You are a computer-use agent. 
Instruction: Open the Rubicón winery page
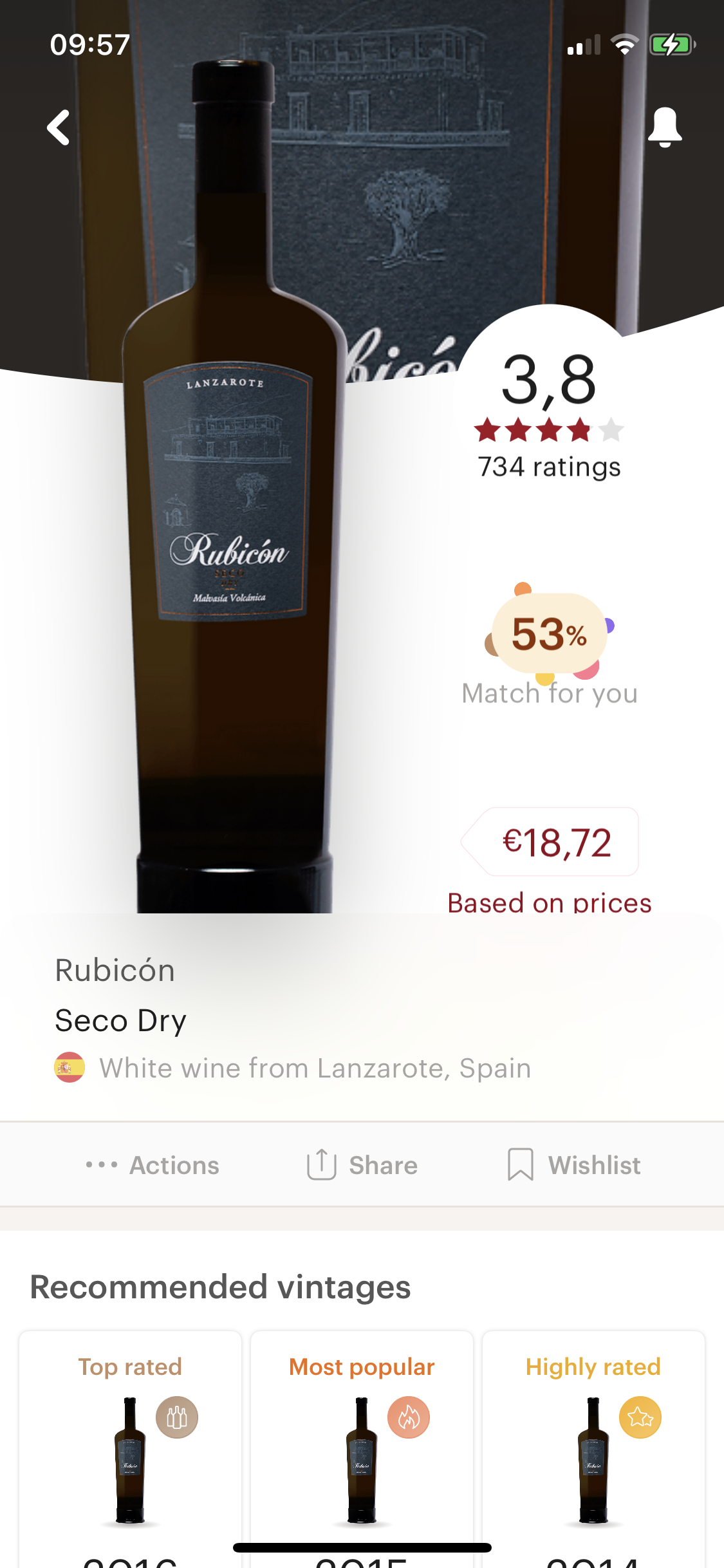[x=115, y=970]
